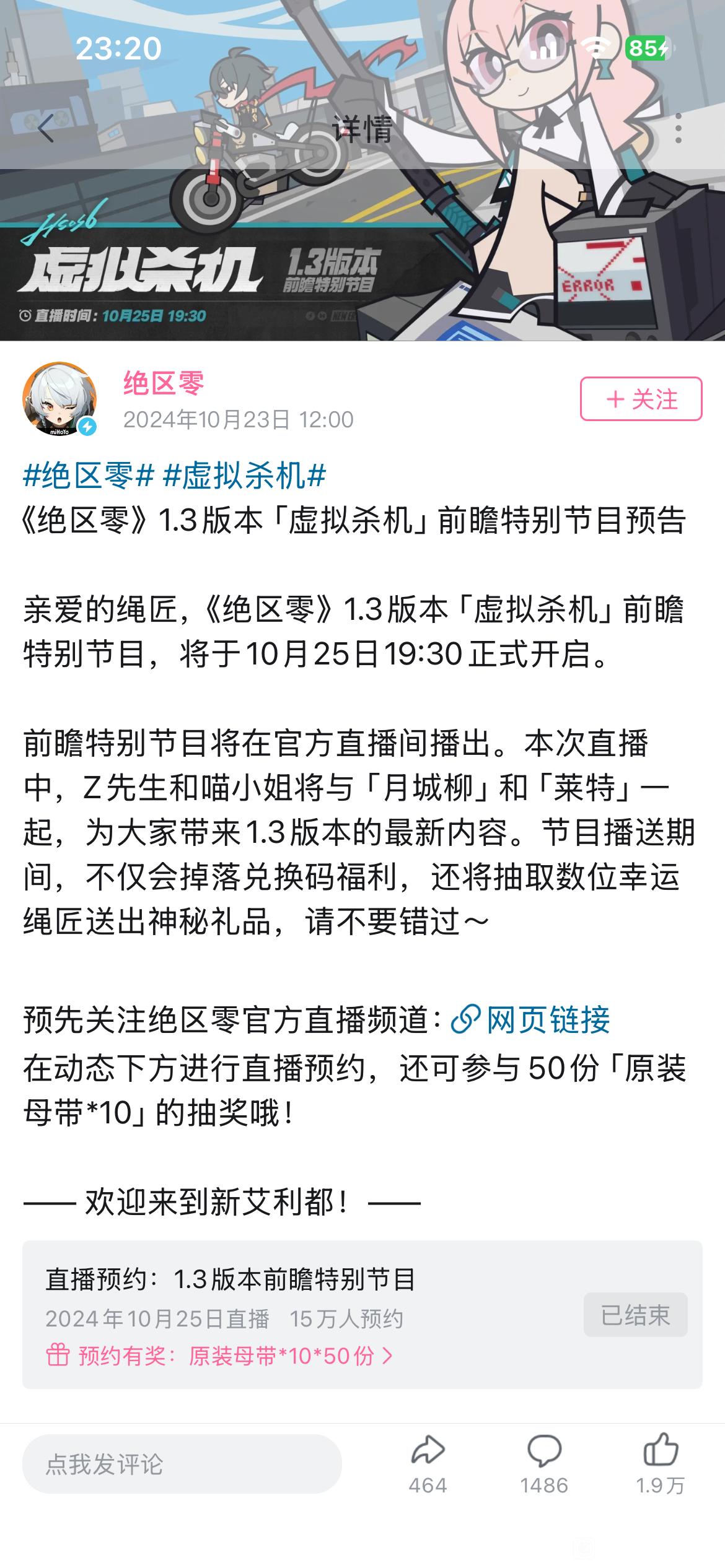View the 预约有奖 prize details

[219, 1356]
